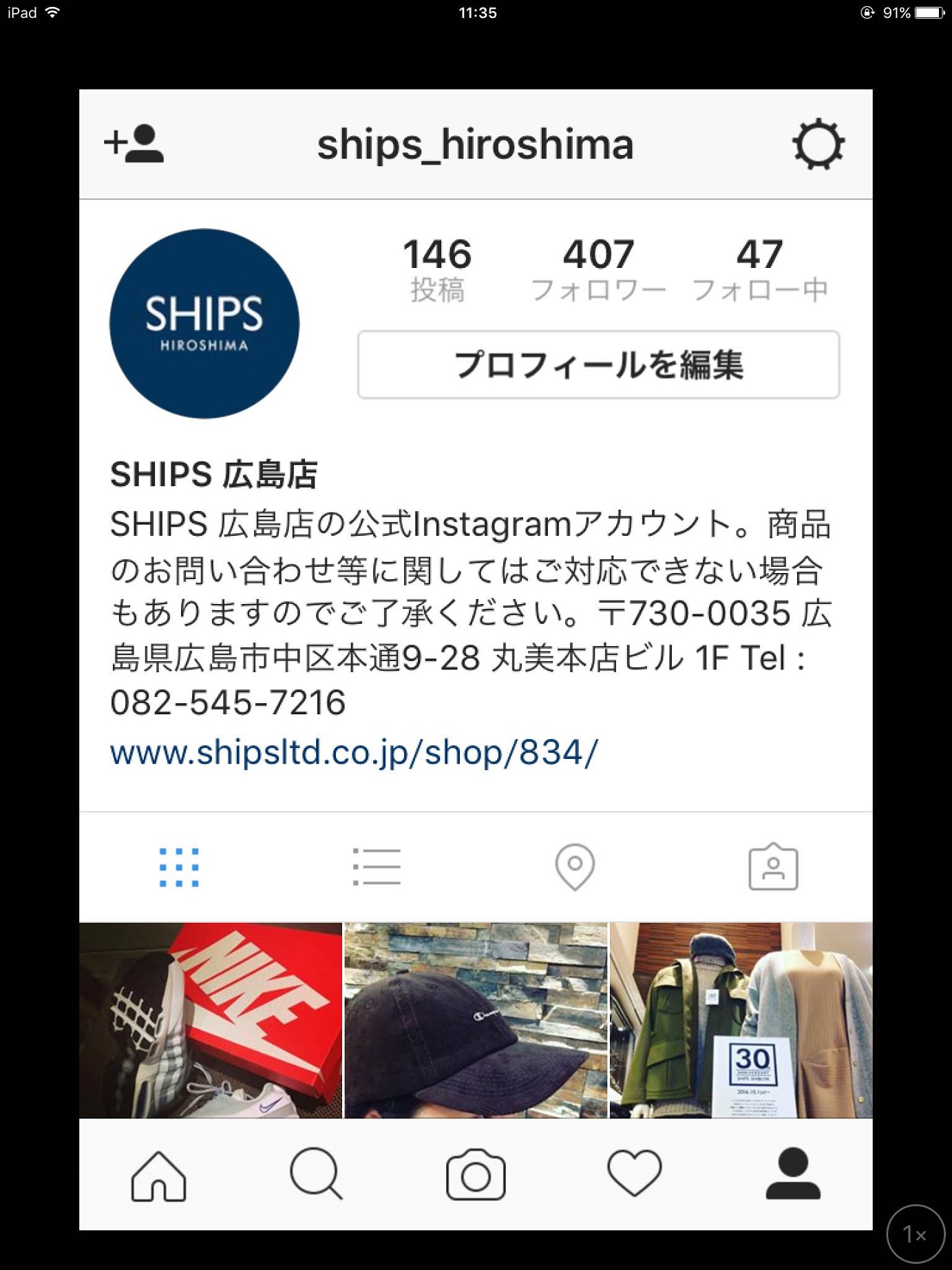952x1270 pixels.
Task: Switch to grid view tab
Action: coord(179,867)
